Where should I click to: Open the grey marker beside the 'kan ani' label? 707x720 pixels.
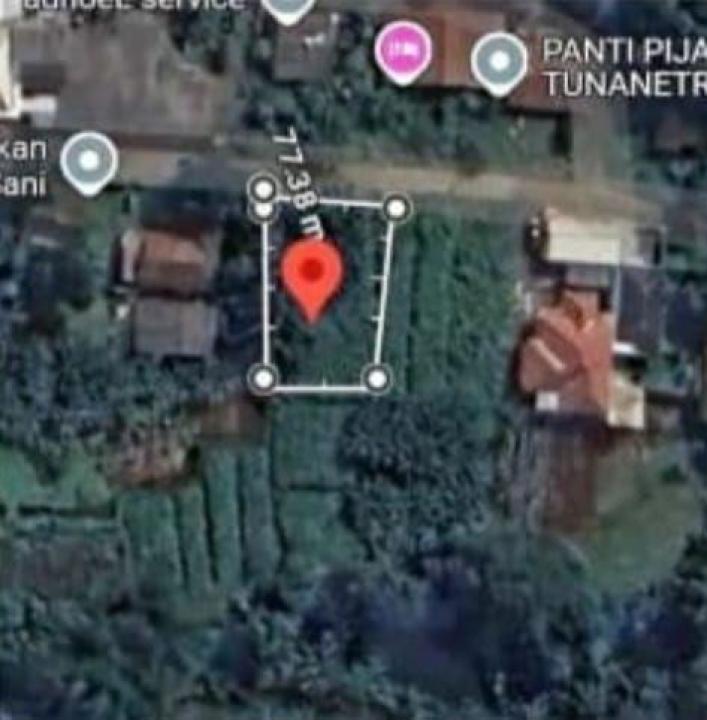coord(89,163)
